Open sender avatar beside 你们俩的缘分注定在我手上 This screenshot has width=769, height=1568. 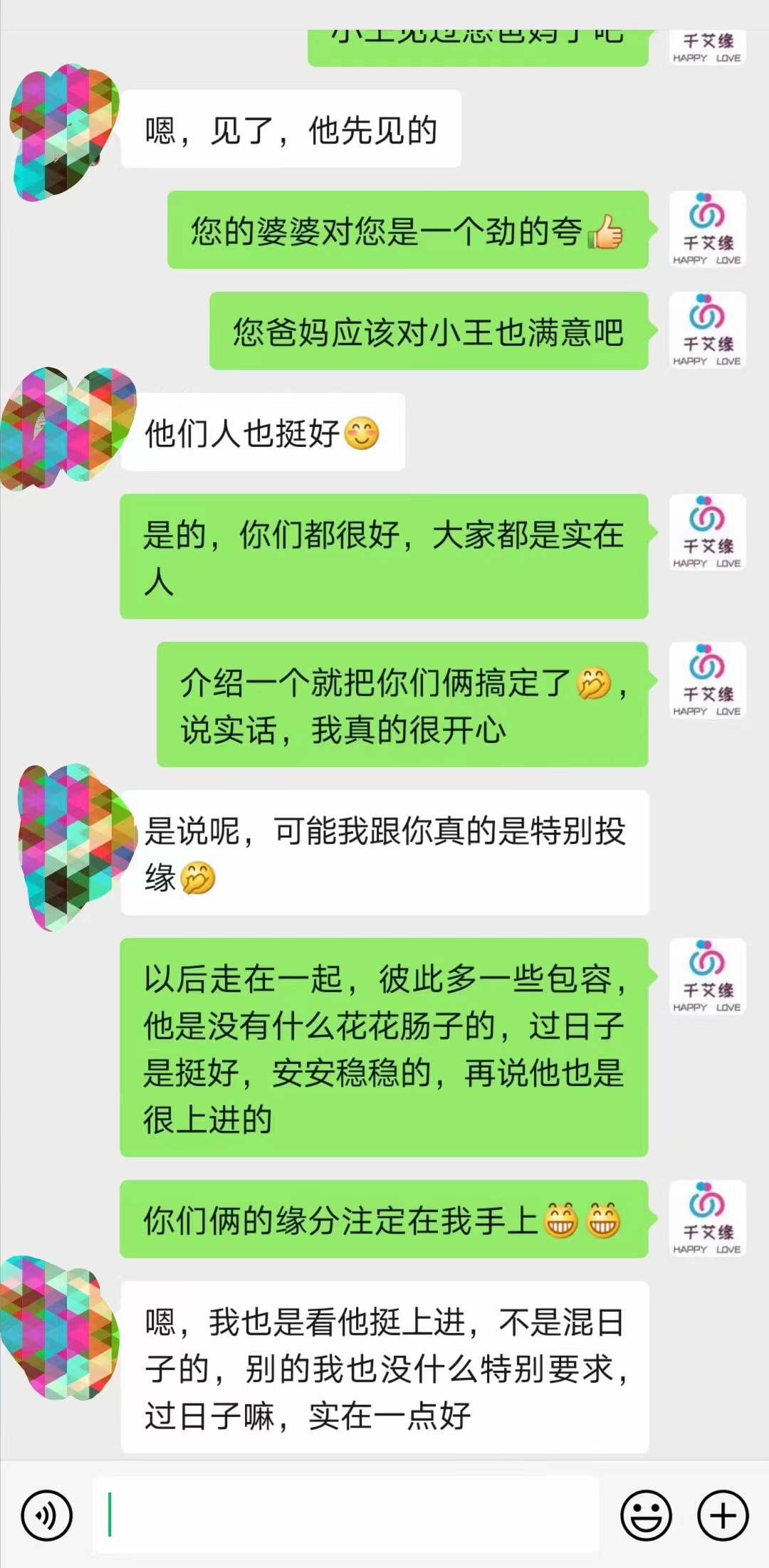(x=707, y=1219)
